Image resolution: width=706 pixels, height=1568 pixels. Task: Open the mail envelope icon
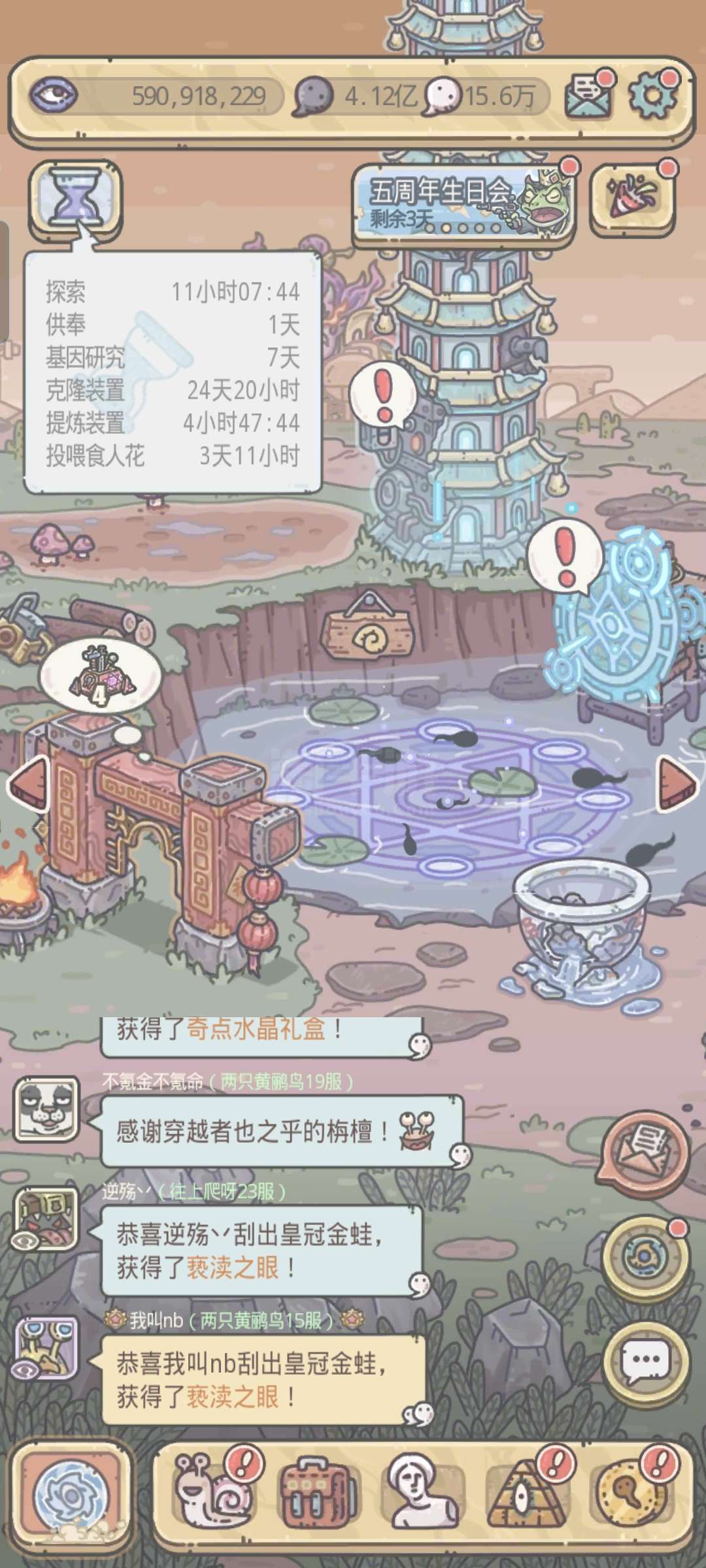tap(588, 97)
